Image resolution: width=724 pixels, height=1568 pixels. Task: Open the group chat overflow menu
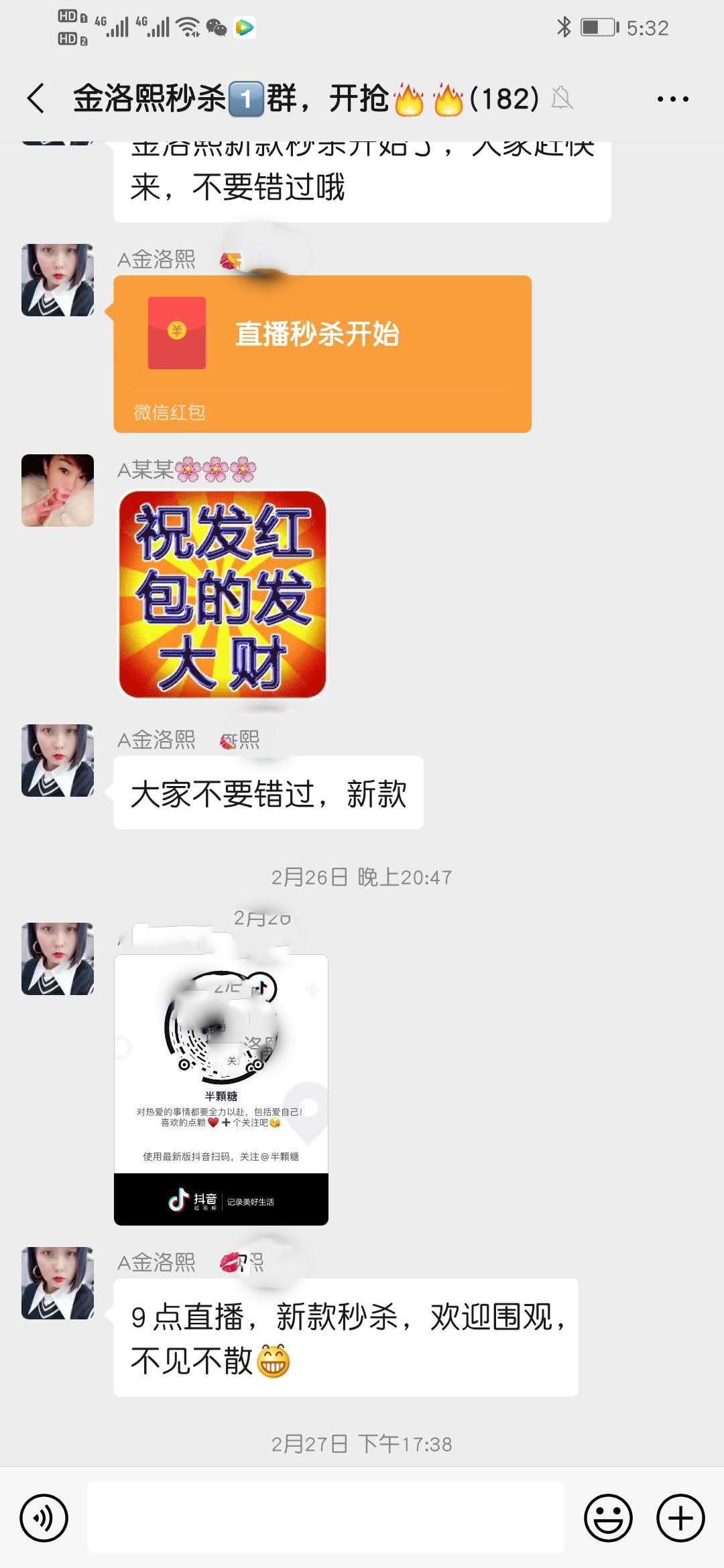pyautogui.click(x=672, y=99)
